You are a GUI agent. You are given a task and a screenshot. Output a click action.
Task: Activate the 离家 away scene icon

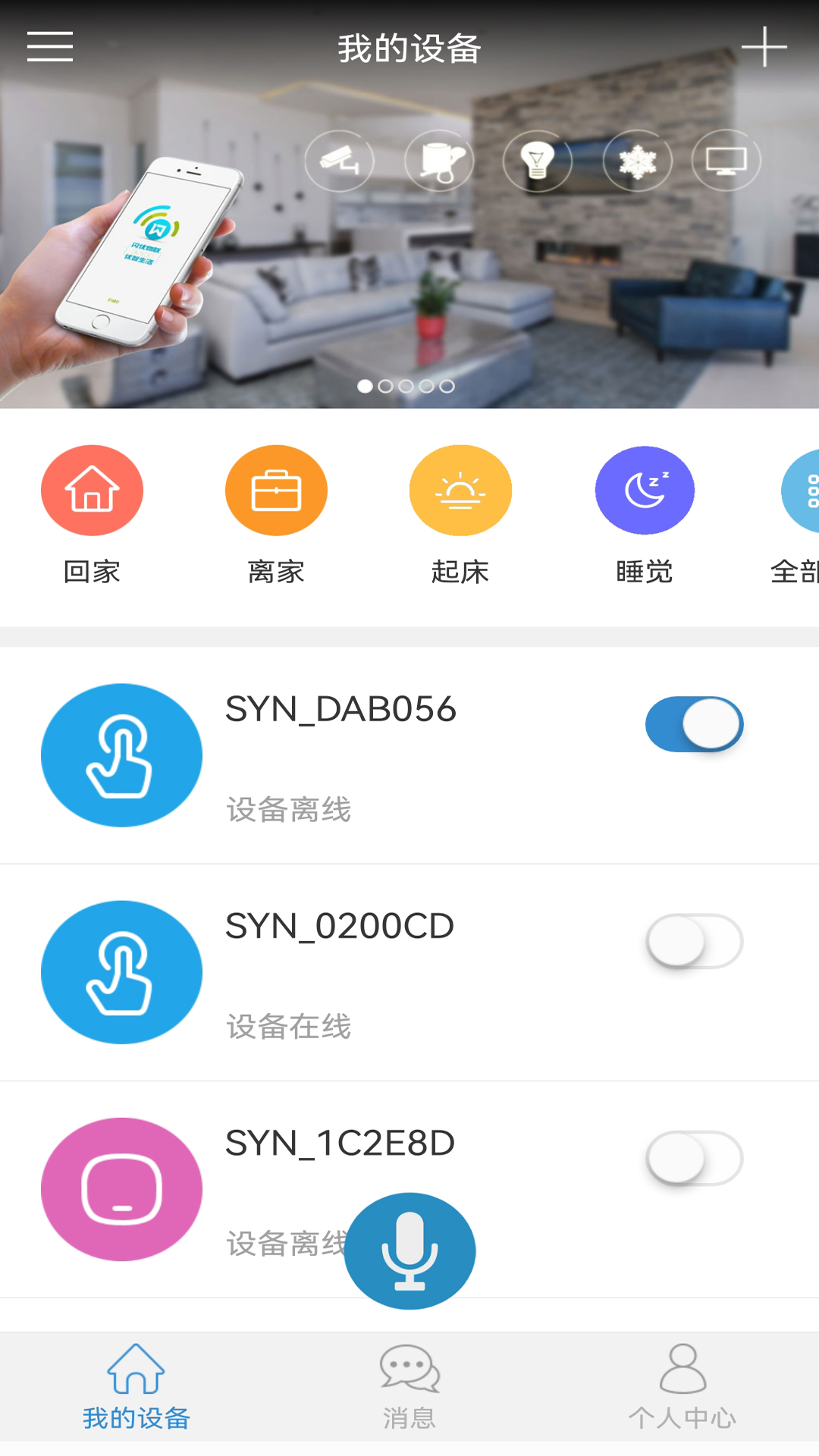[x=276, y=490]
